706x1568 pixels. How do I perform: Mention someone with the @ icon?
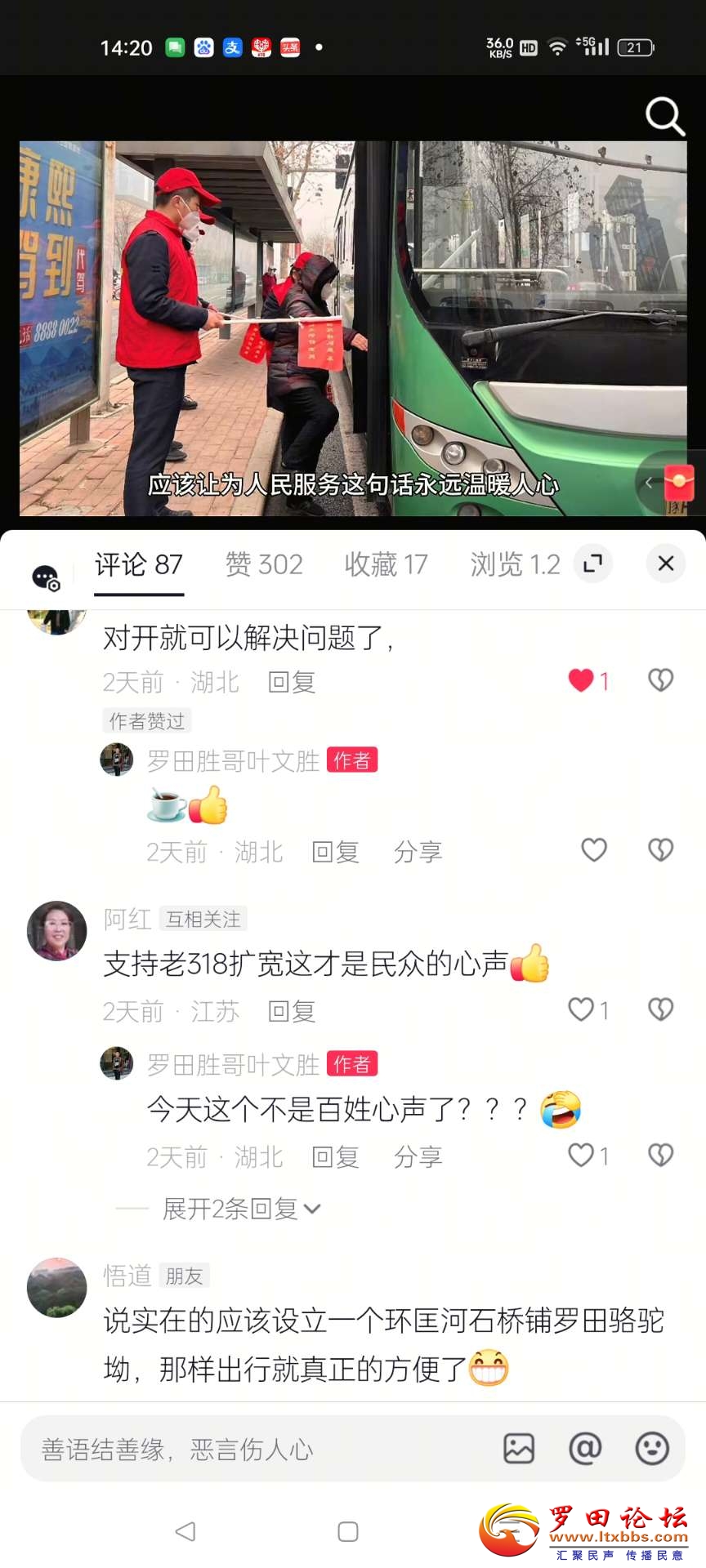585,1449
